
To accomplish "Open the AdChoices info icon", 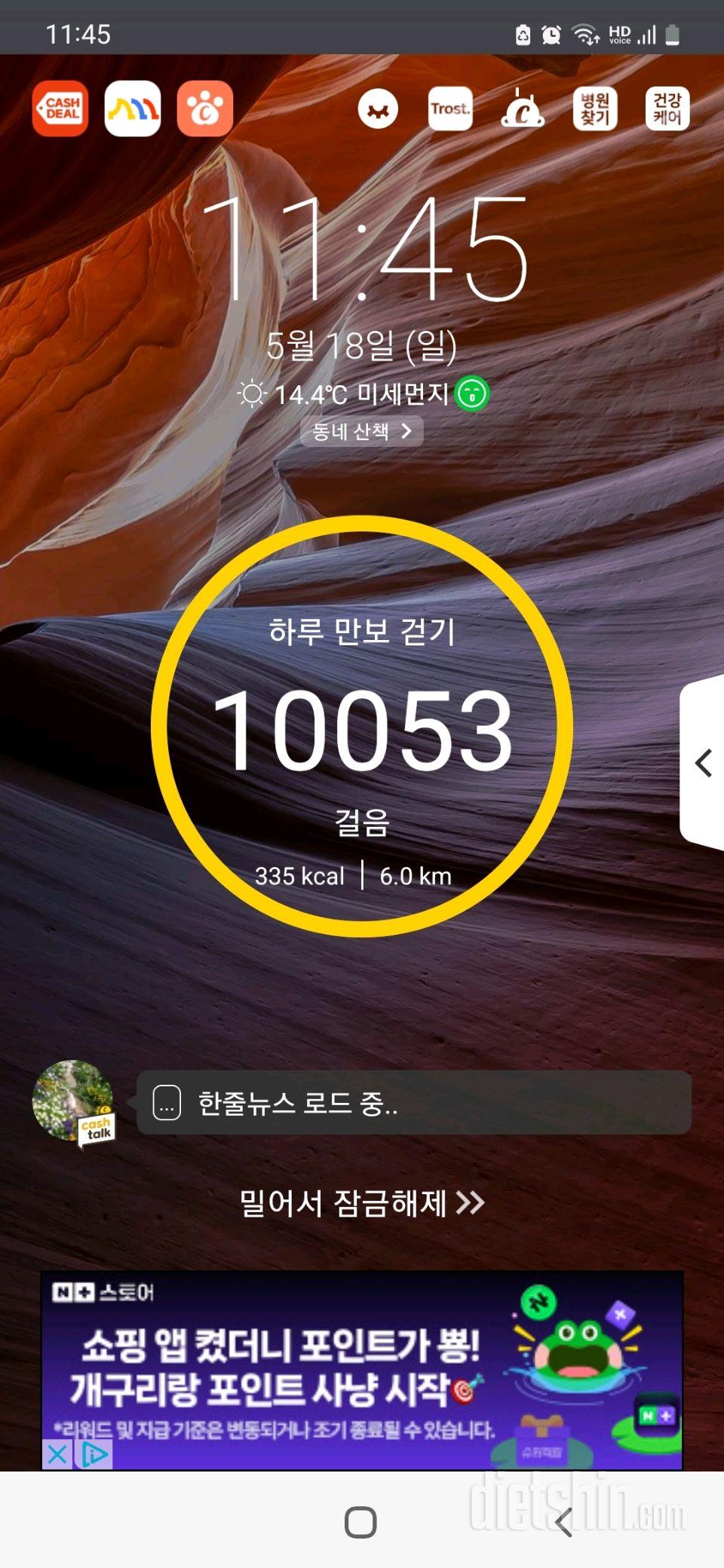I will [94, 1455].
